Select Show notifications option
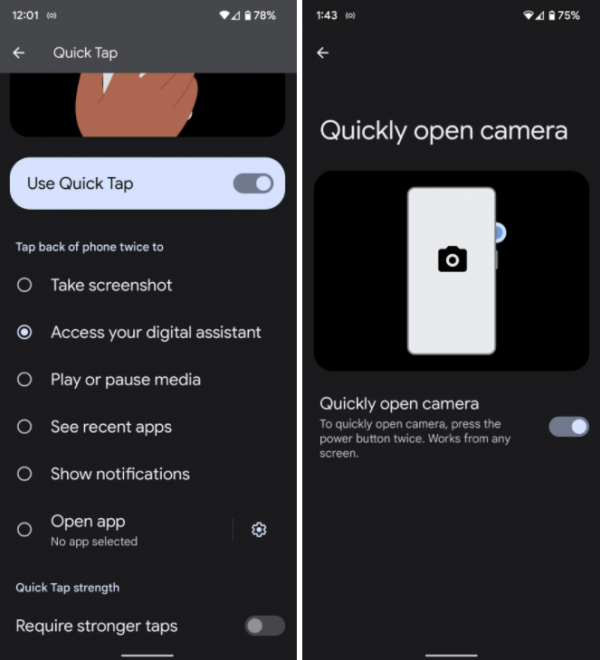The image size is (600, 660). click(x=25, y=474)
